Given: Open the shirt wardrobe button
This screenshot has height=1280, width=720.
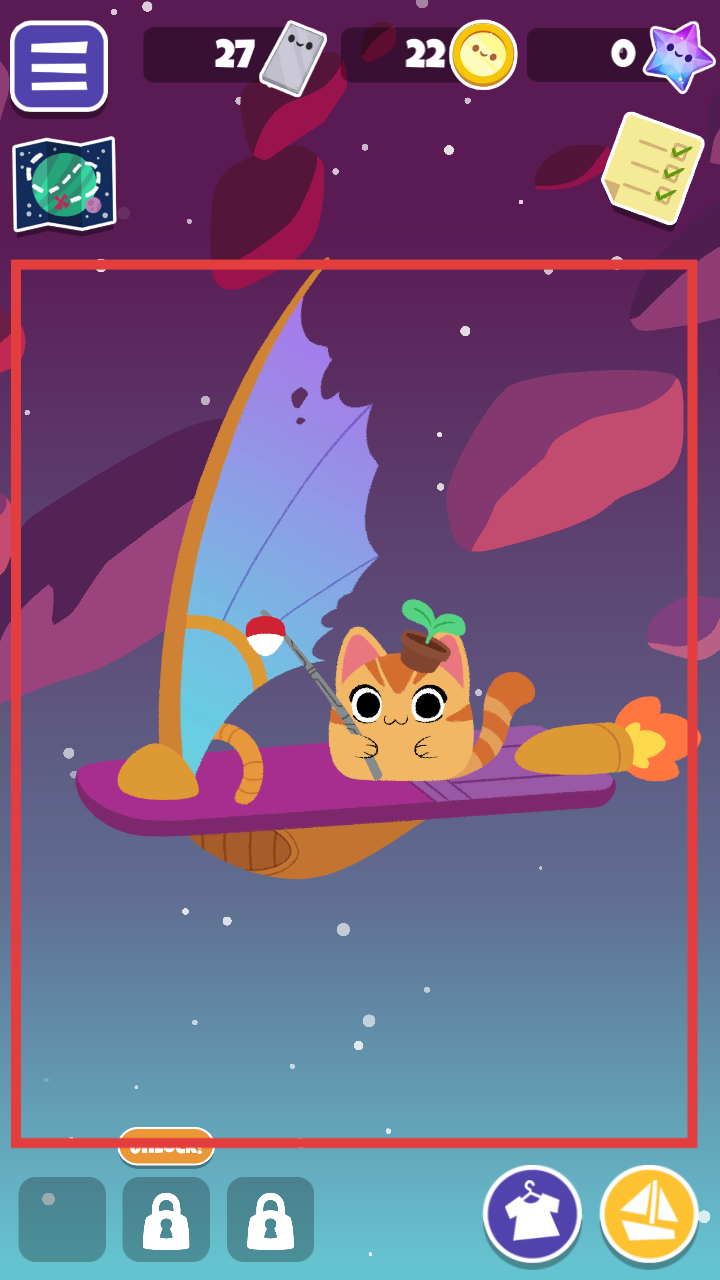Looking at the screenshot, I should point(532,1214).
